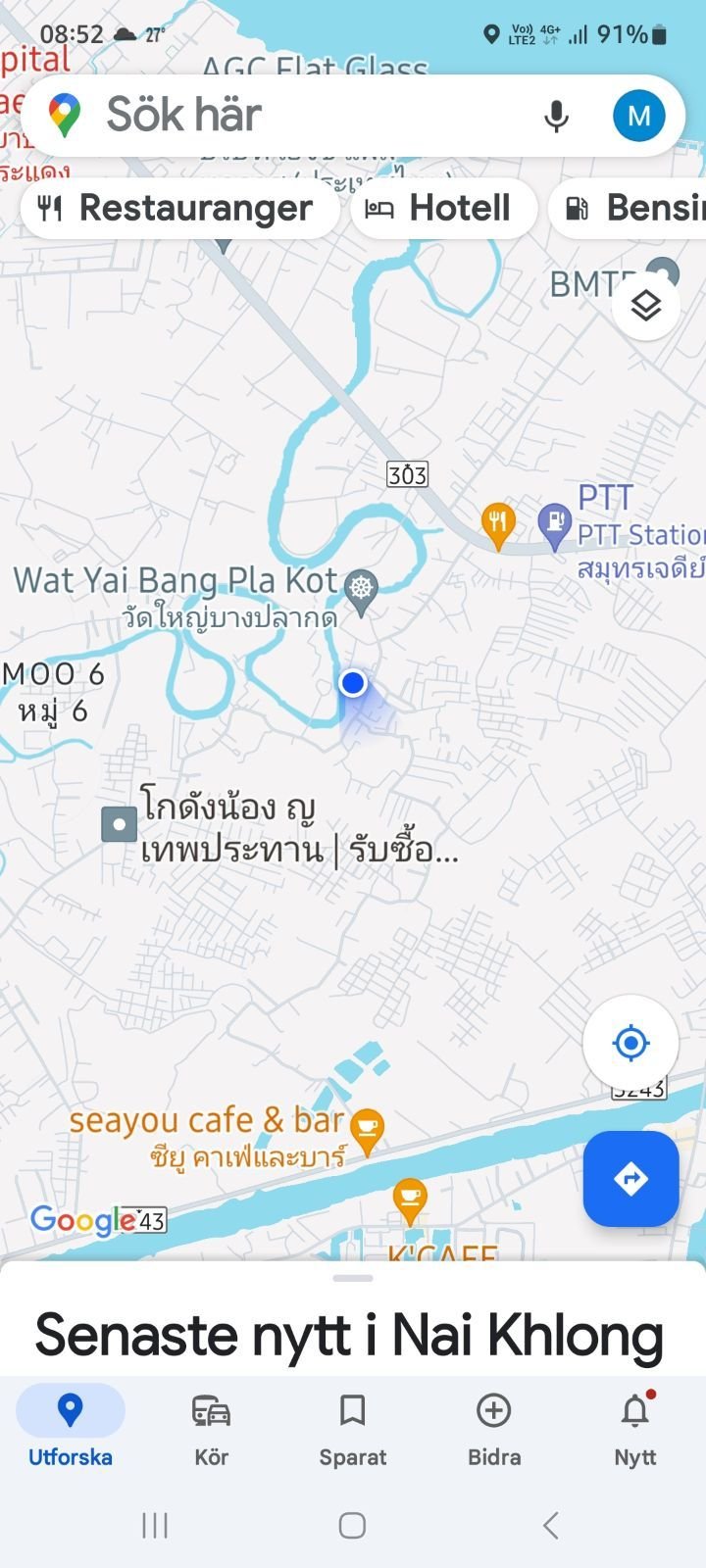Select the Restauranger filter chip
The image size is (706, 1568).
pos(179,209)
